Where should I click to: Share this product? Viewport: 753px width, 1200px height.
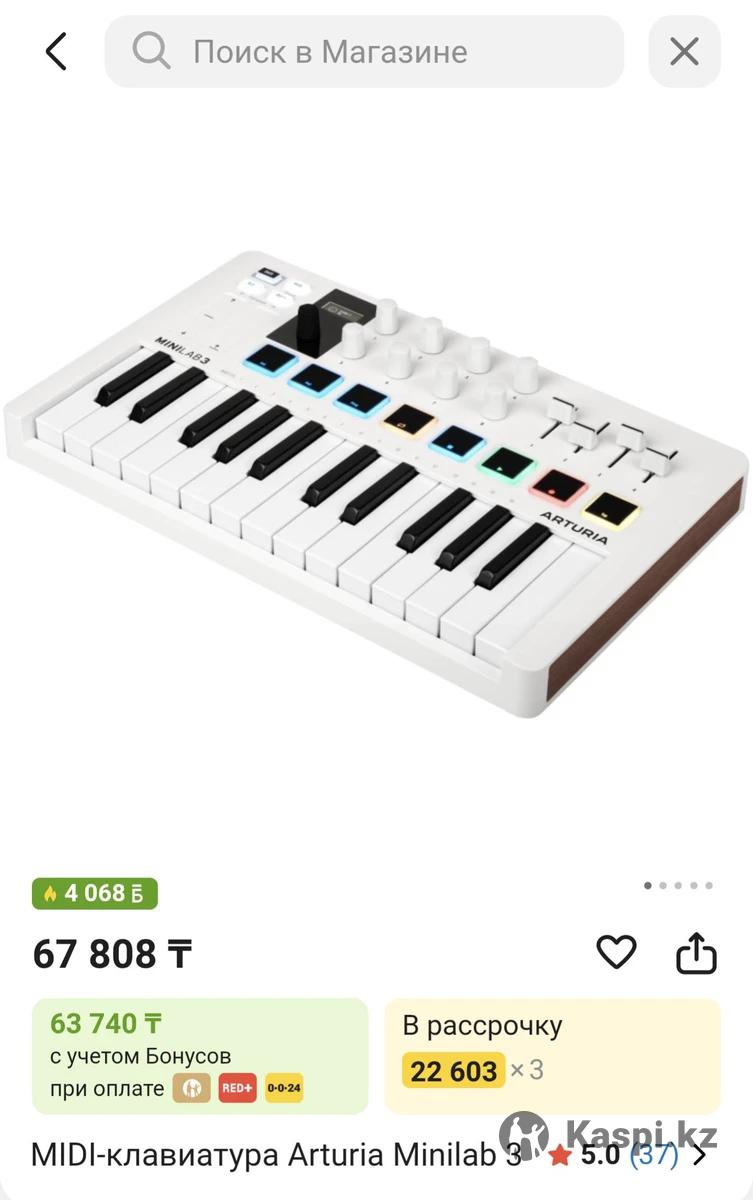(697, 953)
